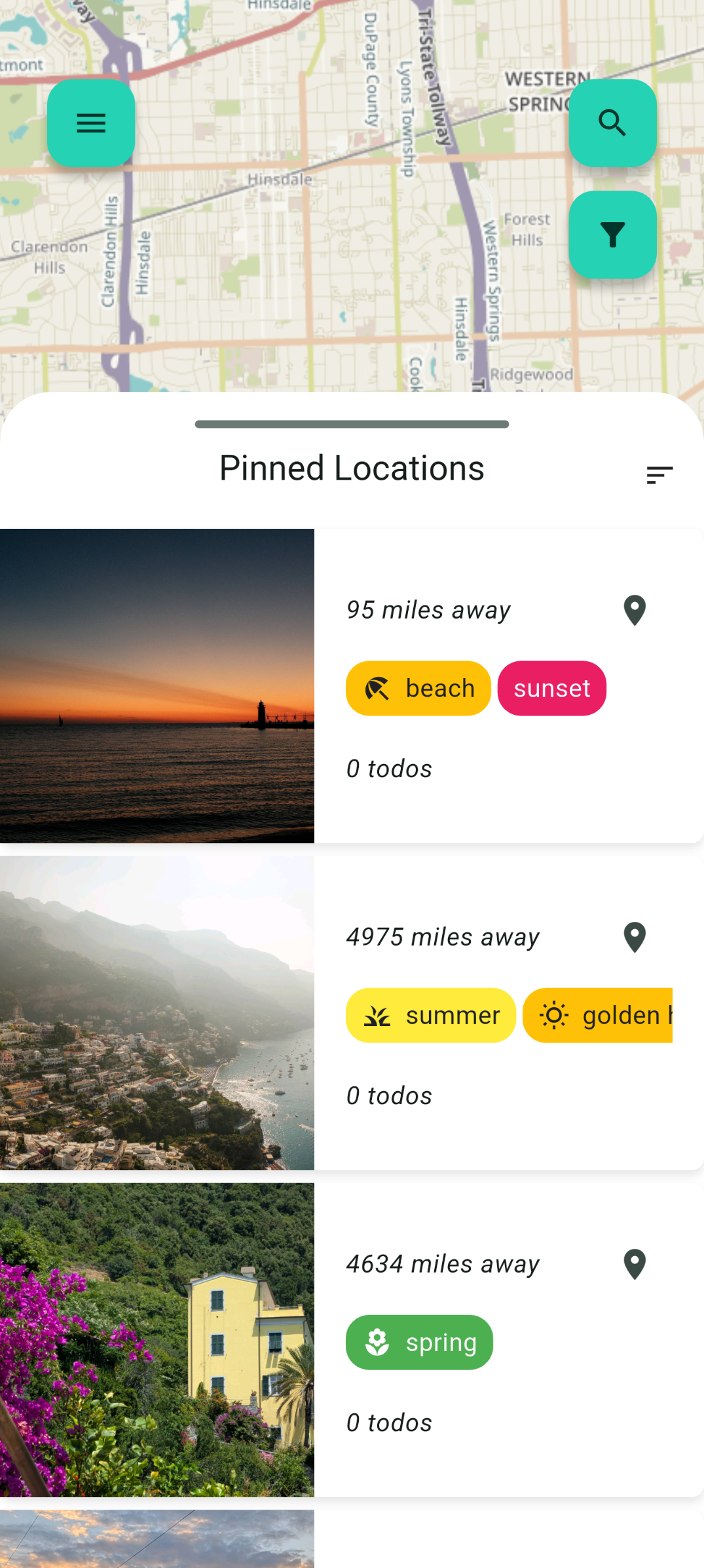Viewport: 704px width, 1568px height.
Task: Open the hamburger menu button
Action: [91, 123]
